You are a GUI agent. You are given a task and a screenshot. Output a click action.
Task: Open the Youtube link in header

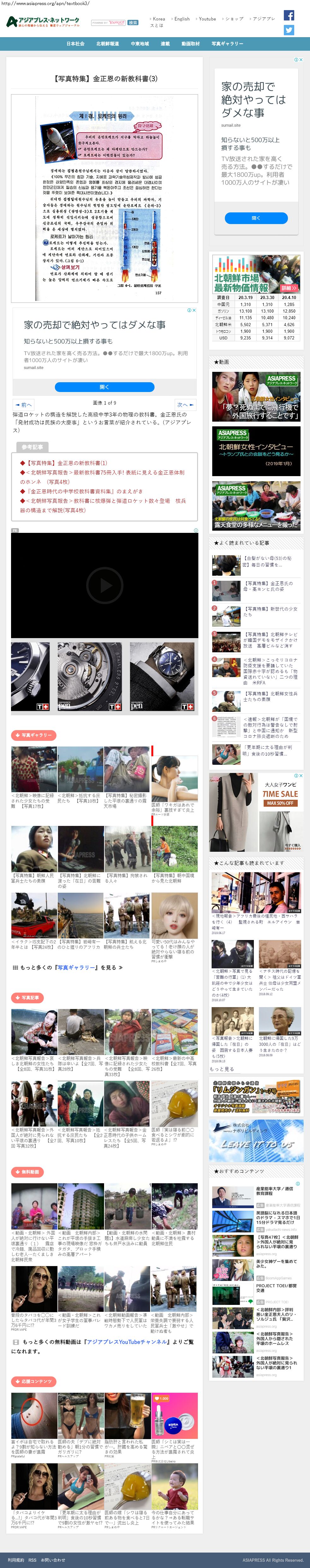coord(207,19)
